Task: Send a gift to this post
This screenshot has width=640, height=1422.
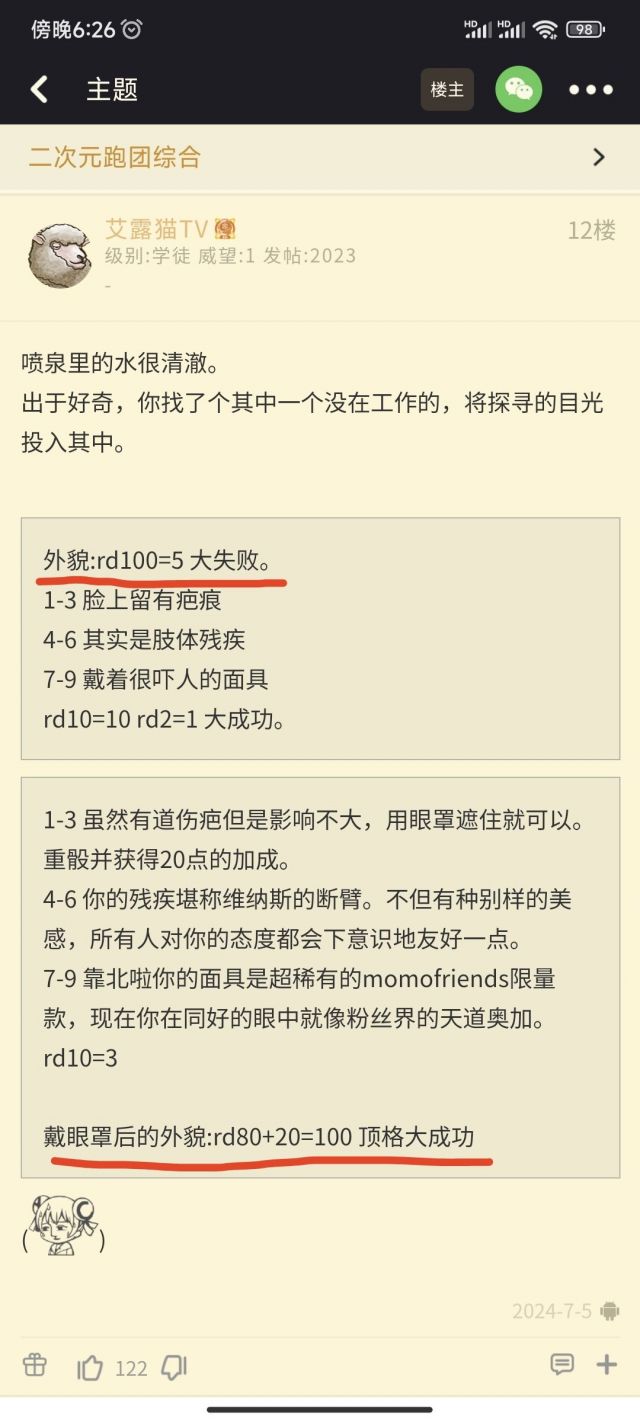Action: click(35, 1365)
